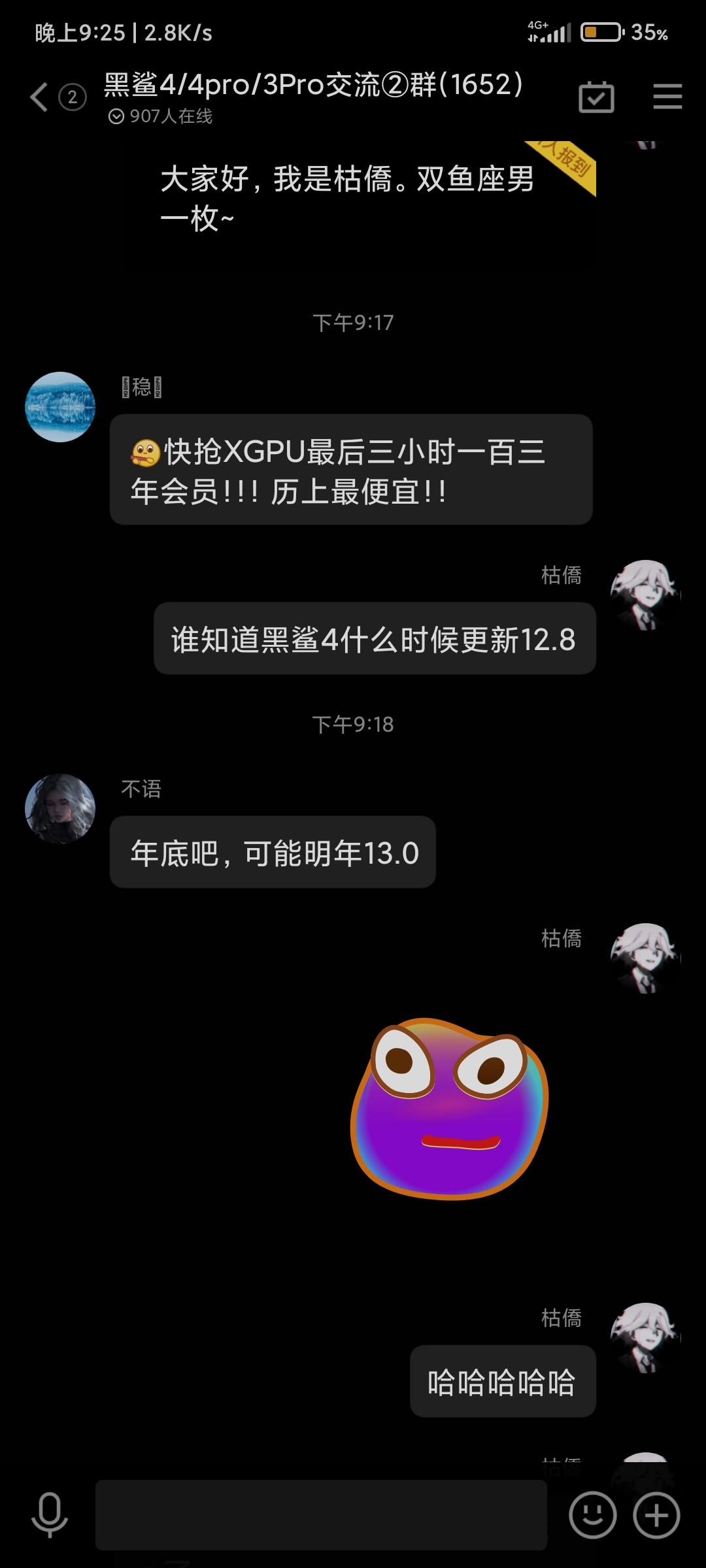The width and height of the screenshot is (706, 1568).
Task: Focus the message text input field
Action: pyautogui.click(x=321, y=1514)
